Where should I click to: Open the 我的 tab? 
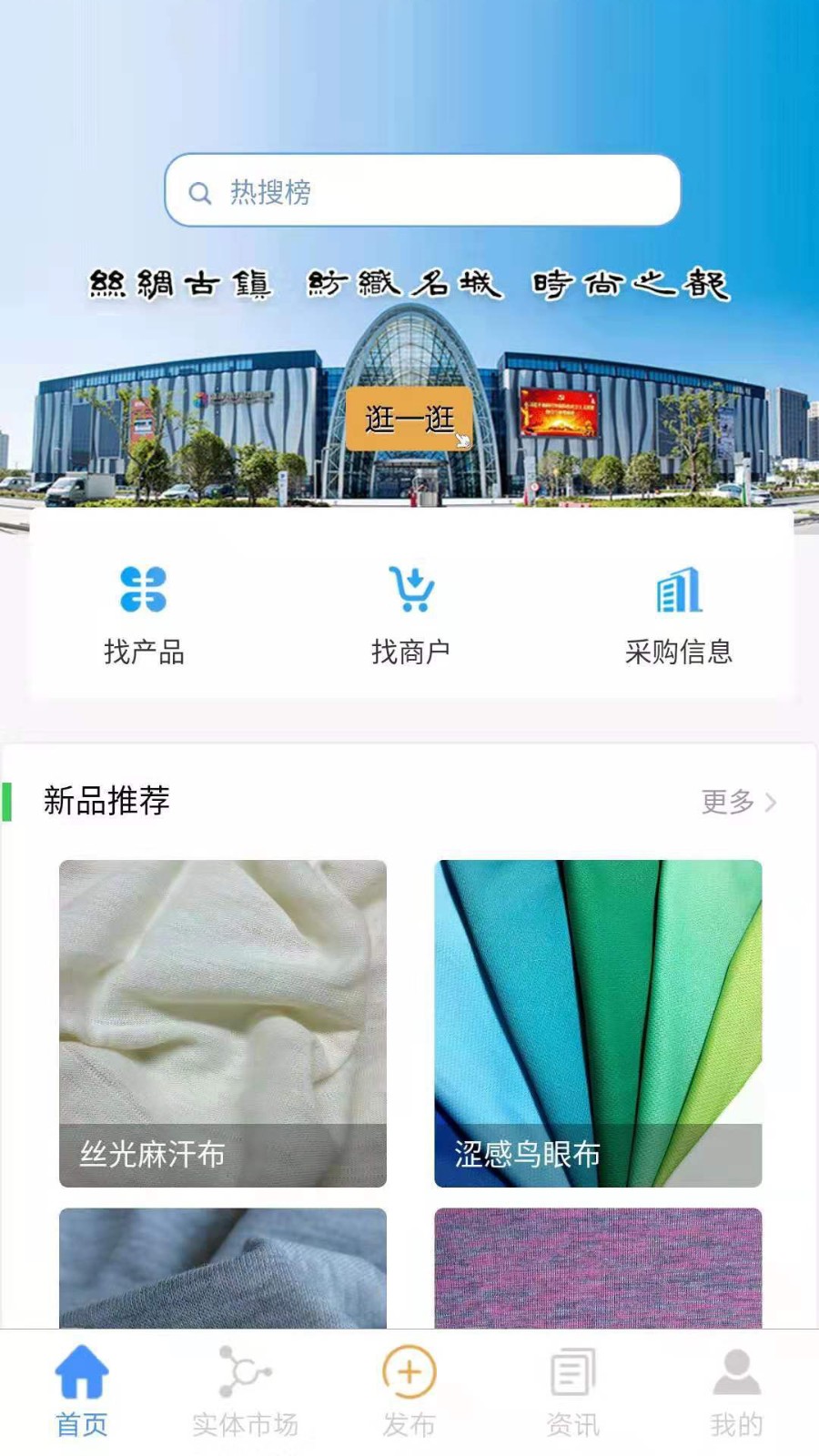click(x=736, y=1388)
